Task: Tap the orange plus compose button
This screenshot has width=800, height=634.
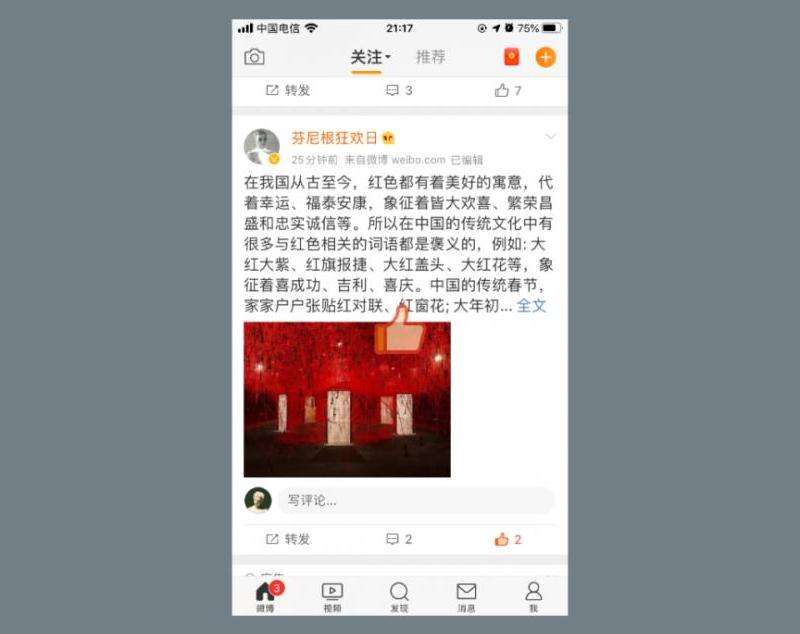Action: point(545,57)
